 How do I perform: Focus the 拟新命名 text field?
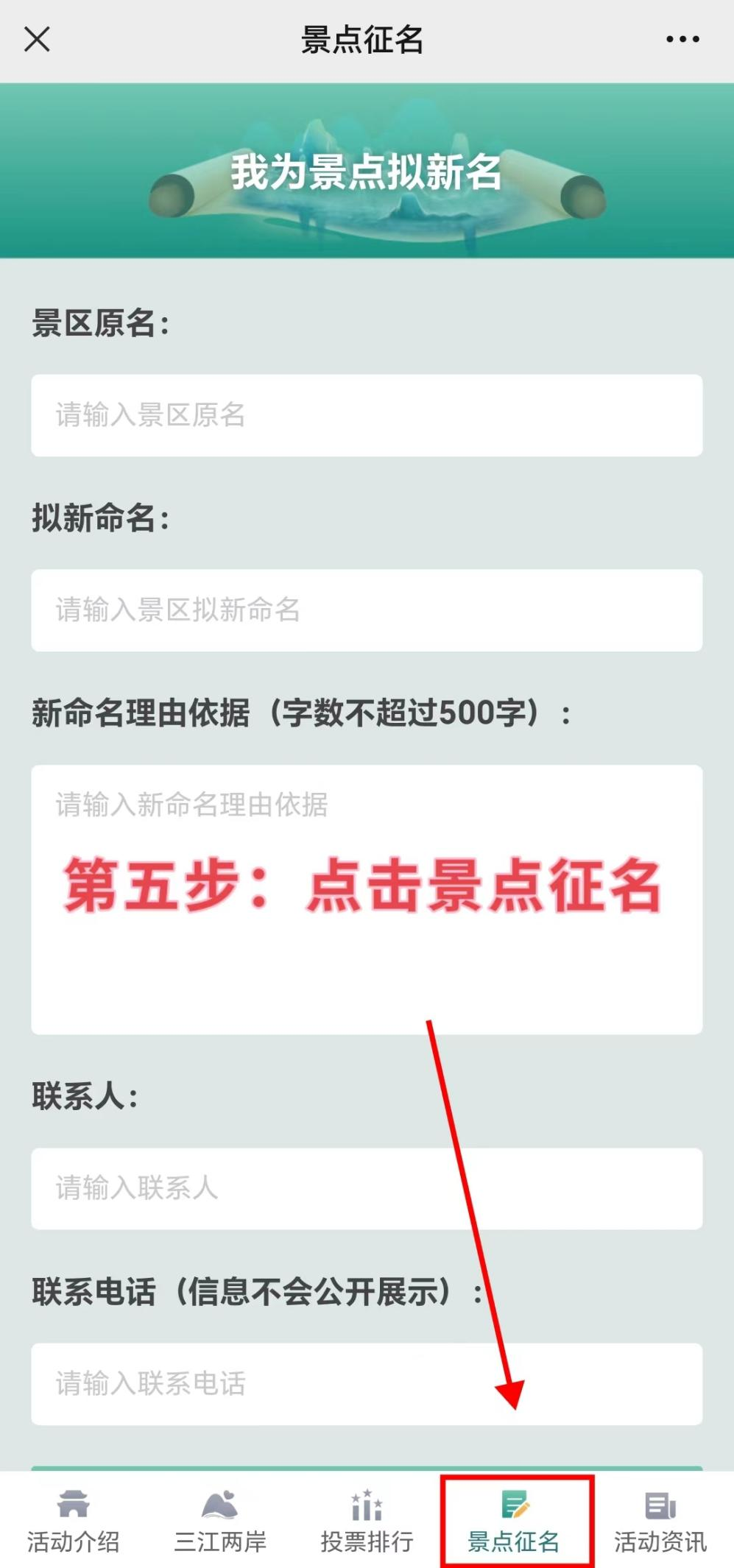(x=367, y=610)
